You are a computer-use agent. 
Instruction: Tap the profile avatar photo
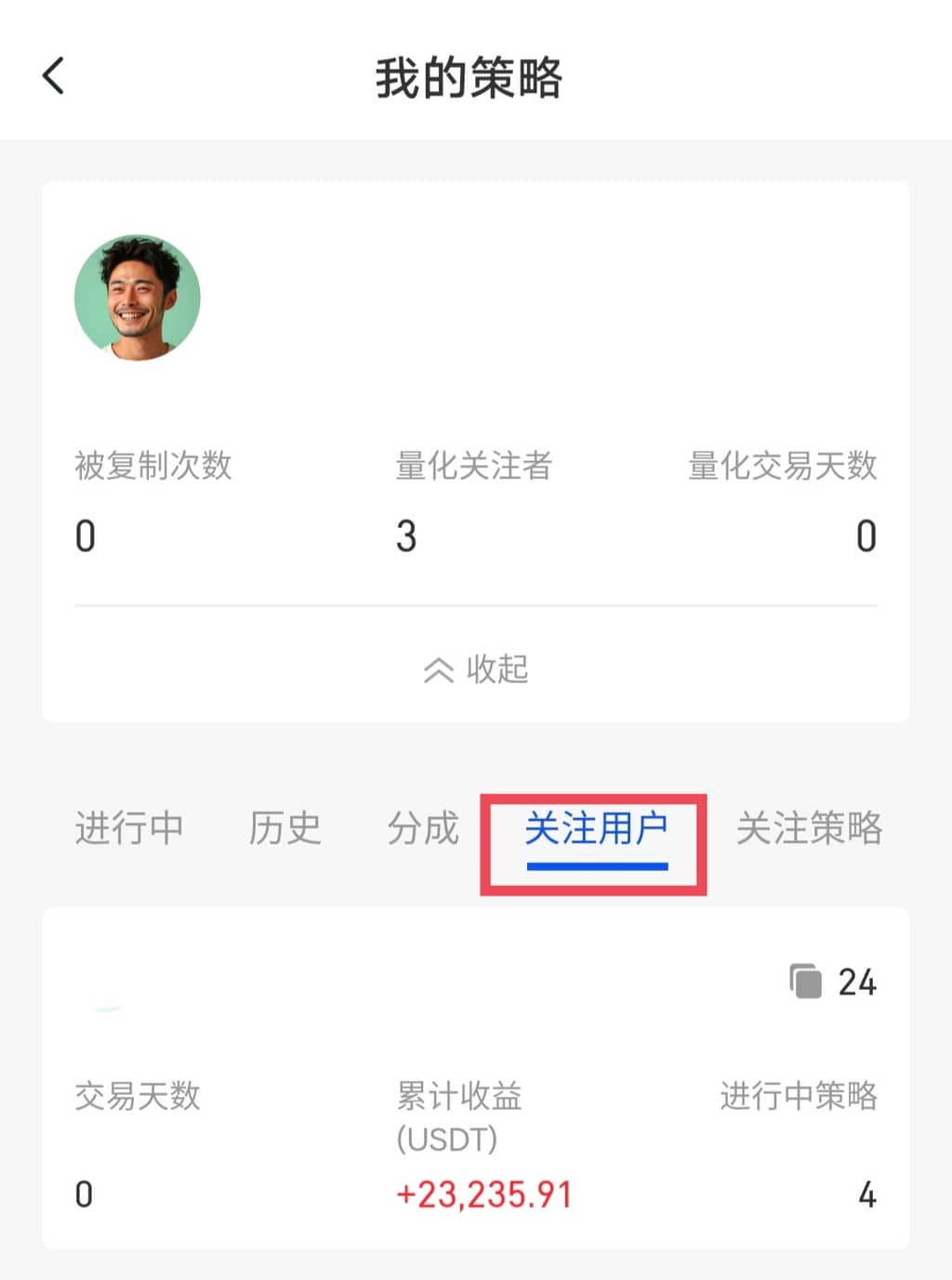point(138,297)
